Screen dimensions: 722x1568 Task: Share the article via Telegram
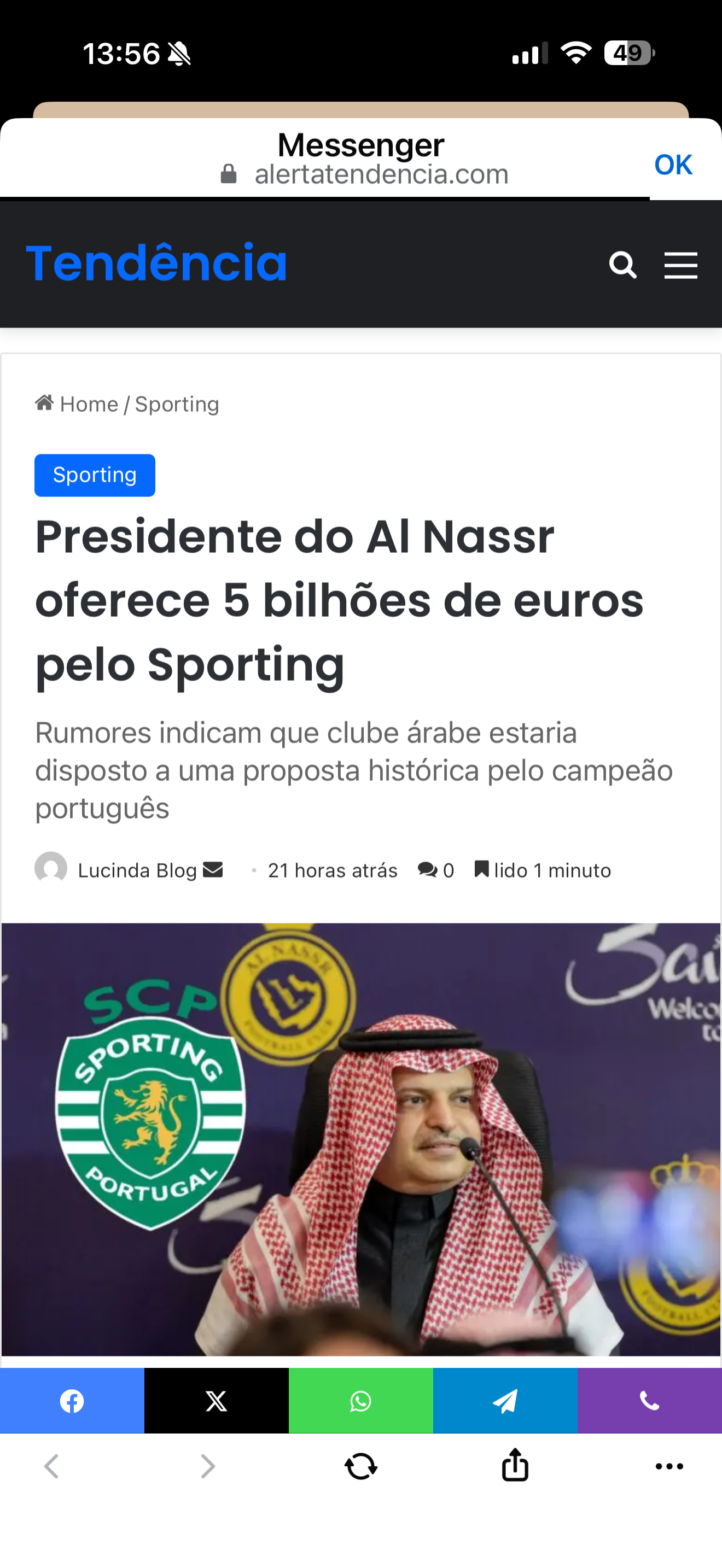click(505, 1401)
